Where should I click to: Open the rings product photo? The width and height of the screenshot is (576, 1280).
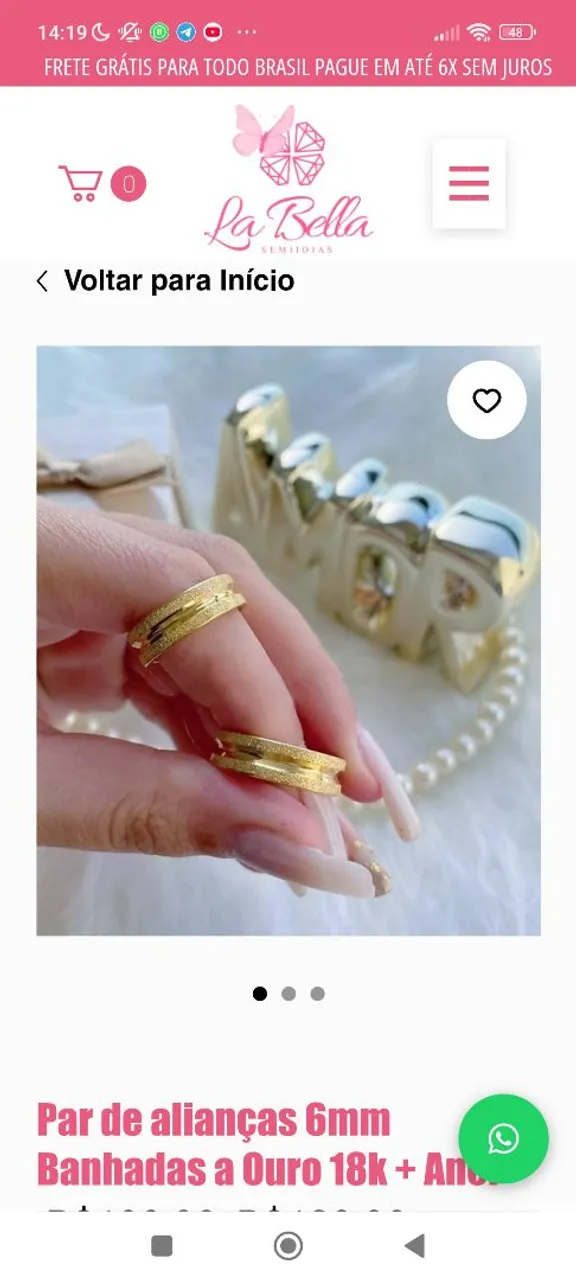(x=288, y=641)
